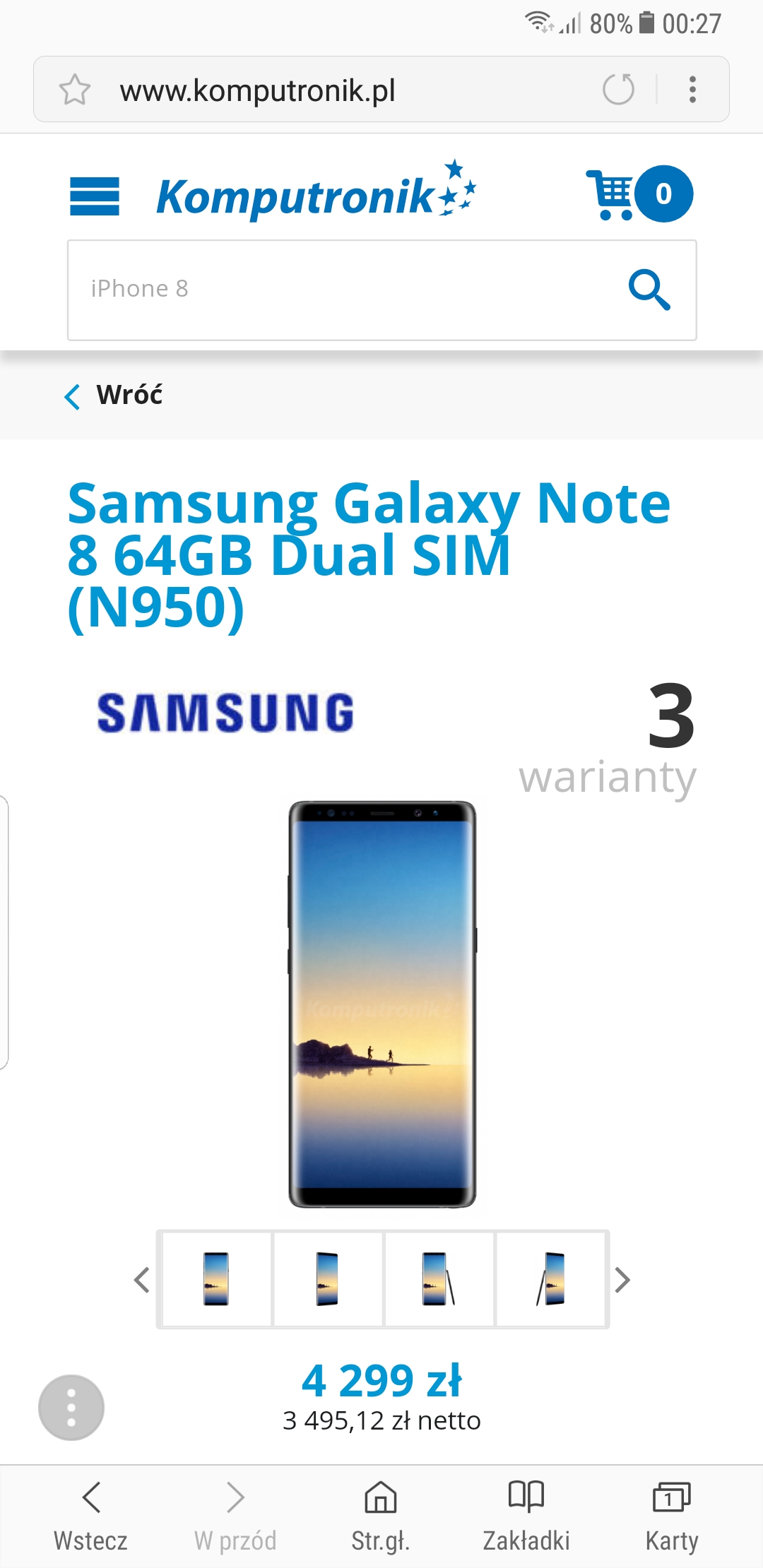The height and width of the screenshot is (1568, 763).
Task: Select the fourth product thumbnail
Action: [550, 1279]
